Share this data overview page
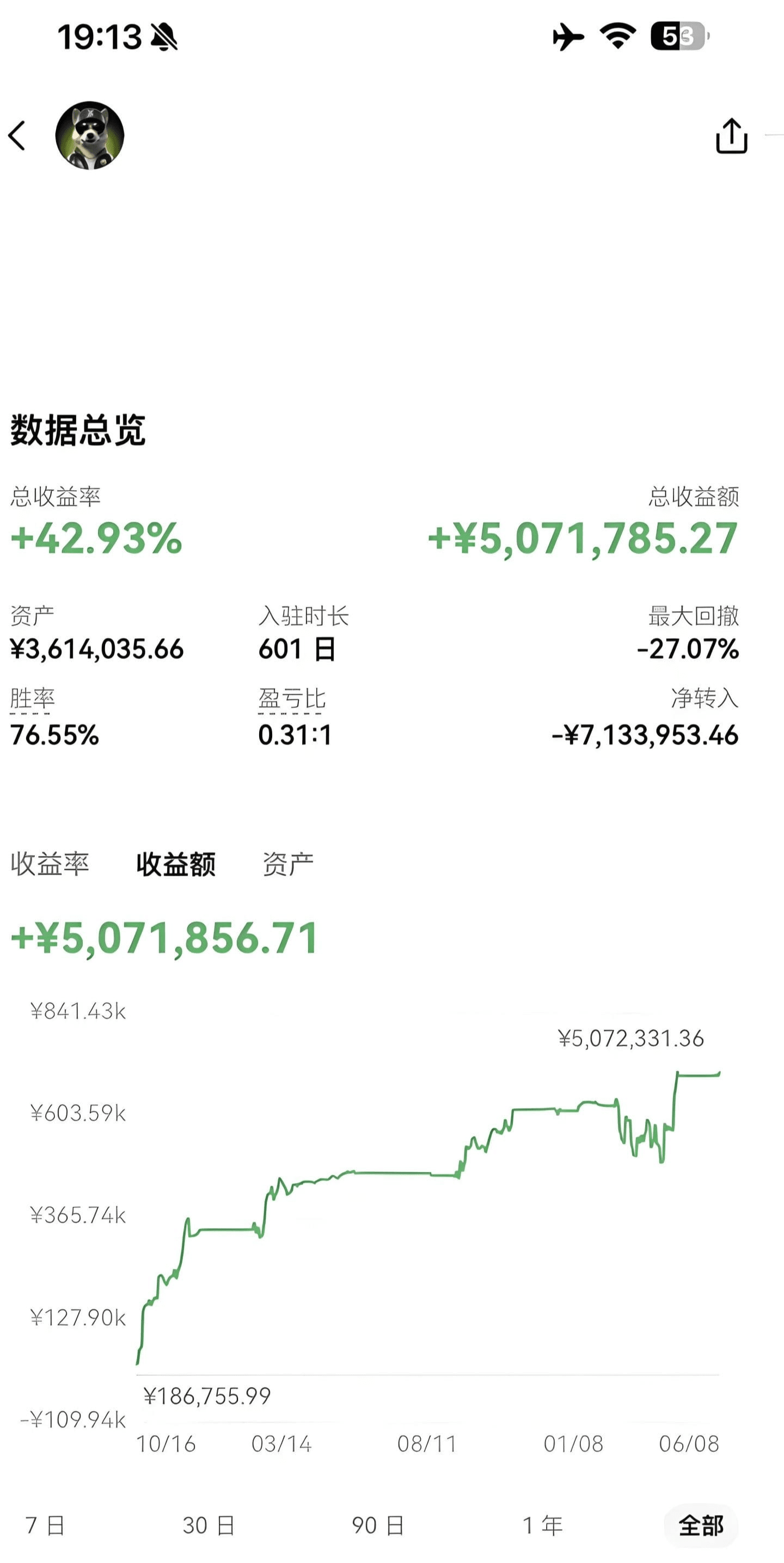Screen dimensions: 784x1563 tap(731, 135)
